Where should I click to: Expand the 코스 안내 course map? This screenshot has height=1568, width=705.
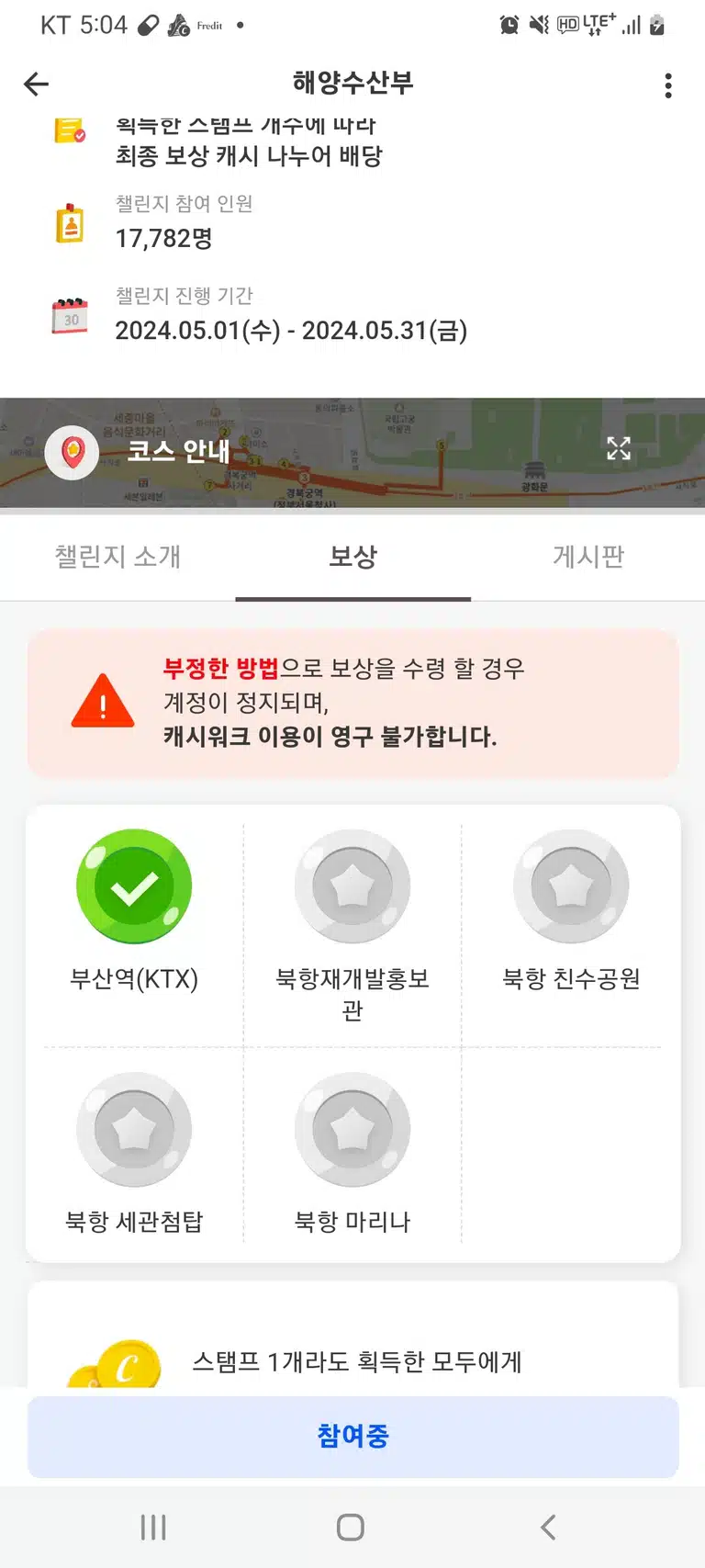pos(619,448)
